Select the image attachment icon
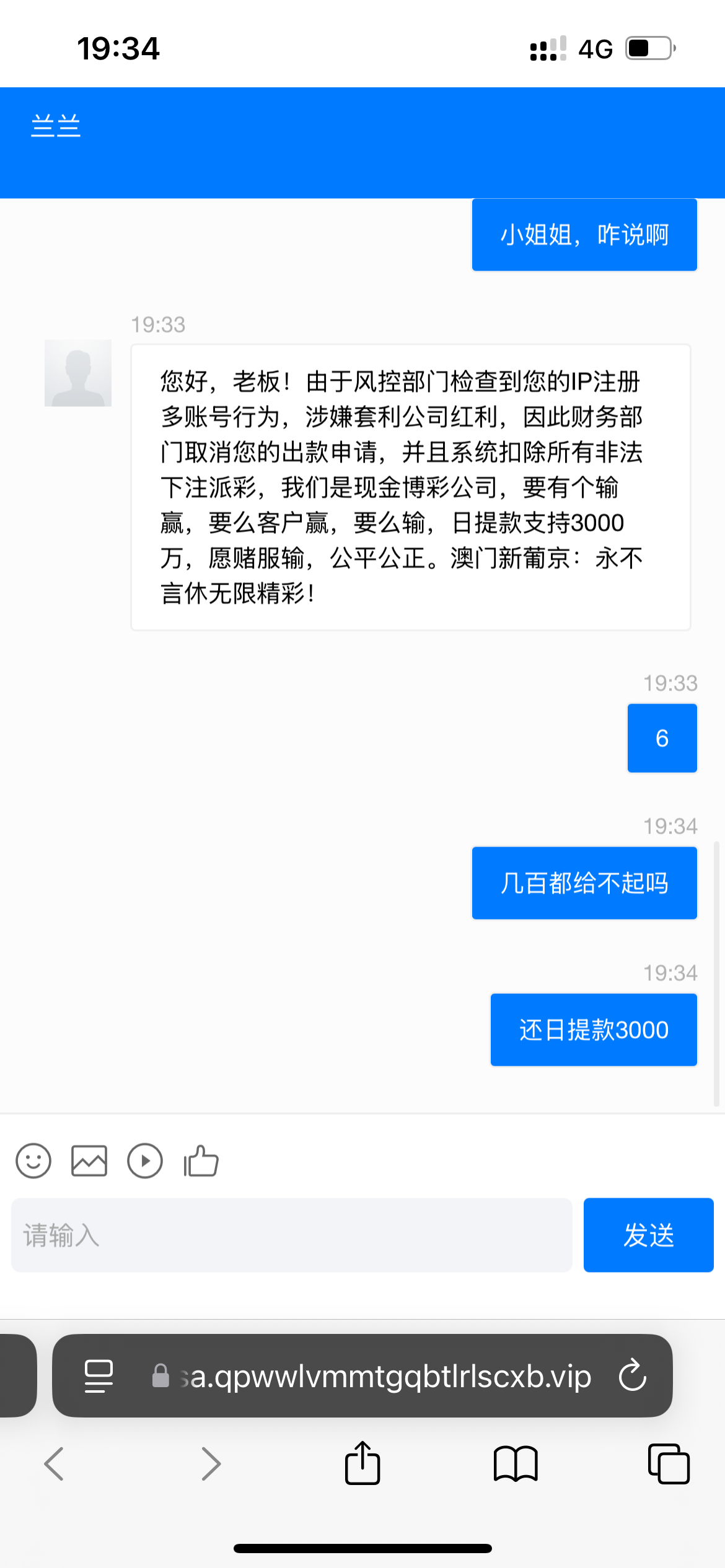725x1568 pixels. tap(89, 1160)
